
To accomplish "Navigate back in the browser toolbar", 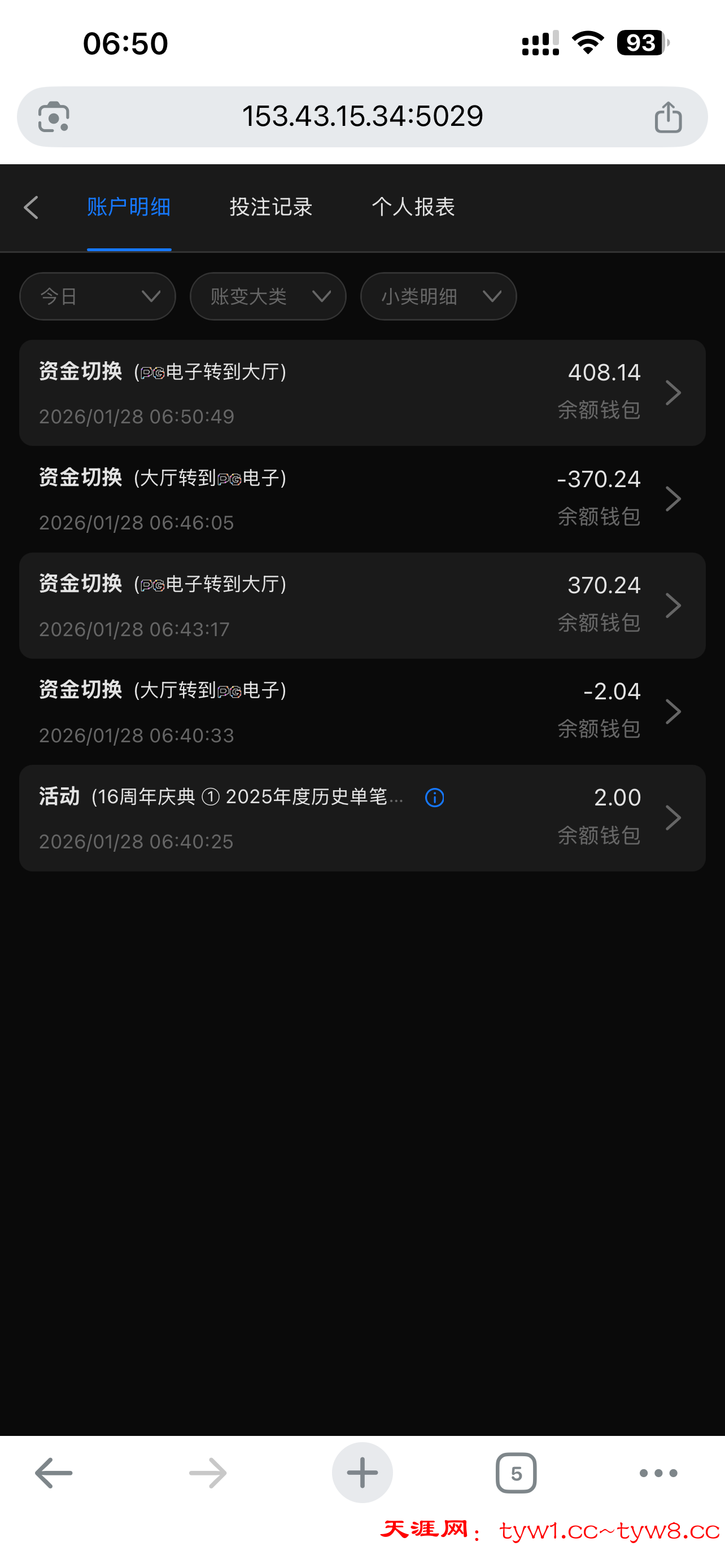I will [54, 1473].
